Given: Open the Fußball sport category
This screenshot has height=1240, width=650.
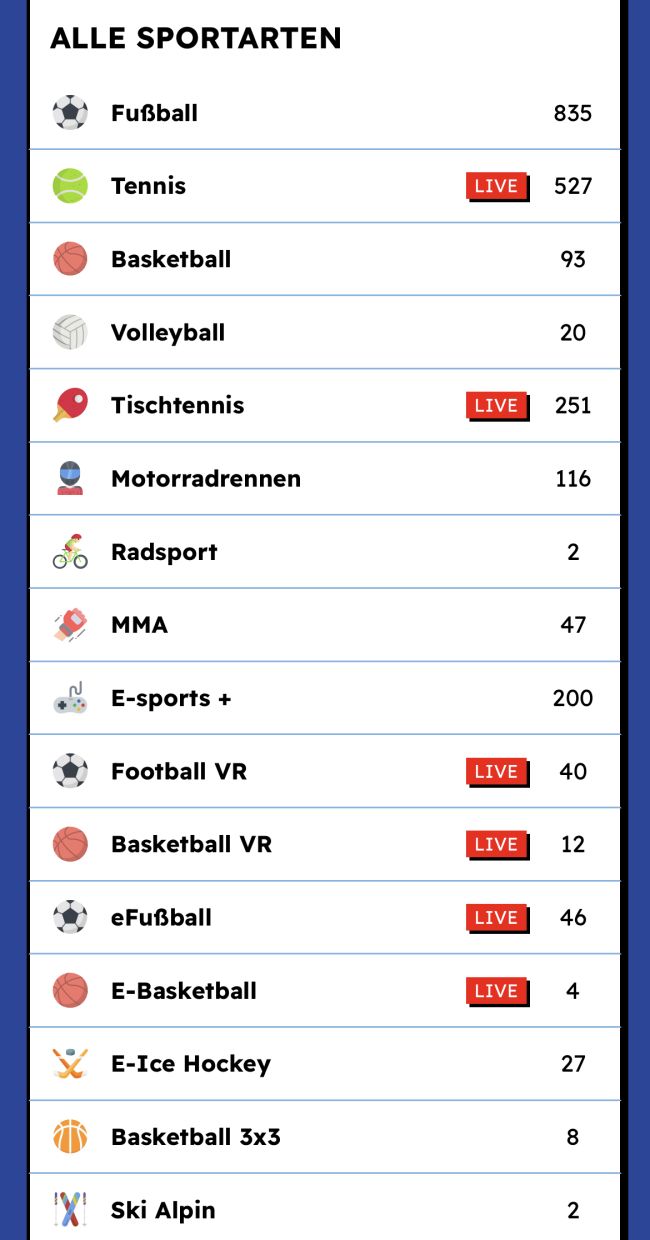Looking at the screenshot, I should (x=155, y=113).
